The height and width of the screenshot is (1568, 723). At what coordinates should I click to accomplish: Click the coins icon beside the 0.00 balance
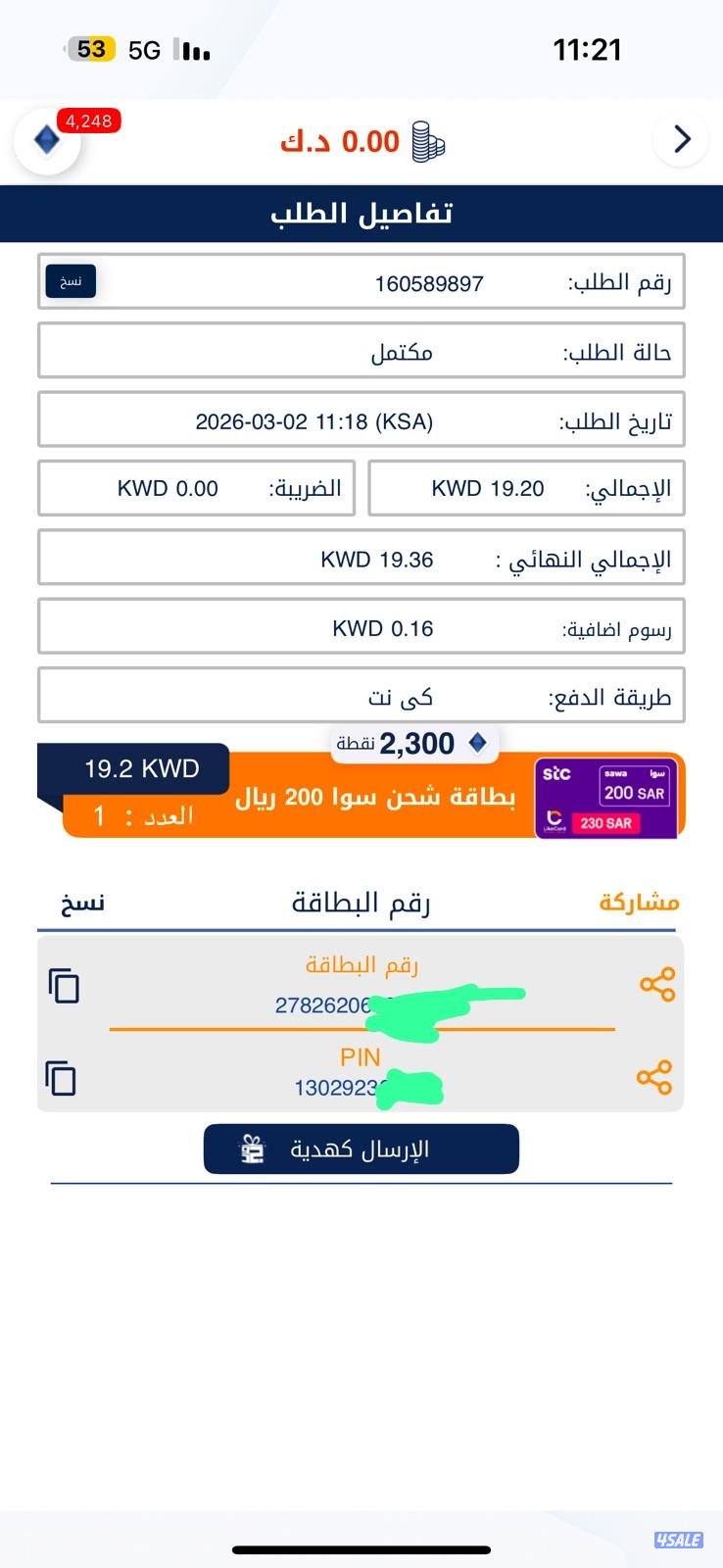(x=425, y=140)
